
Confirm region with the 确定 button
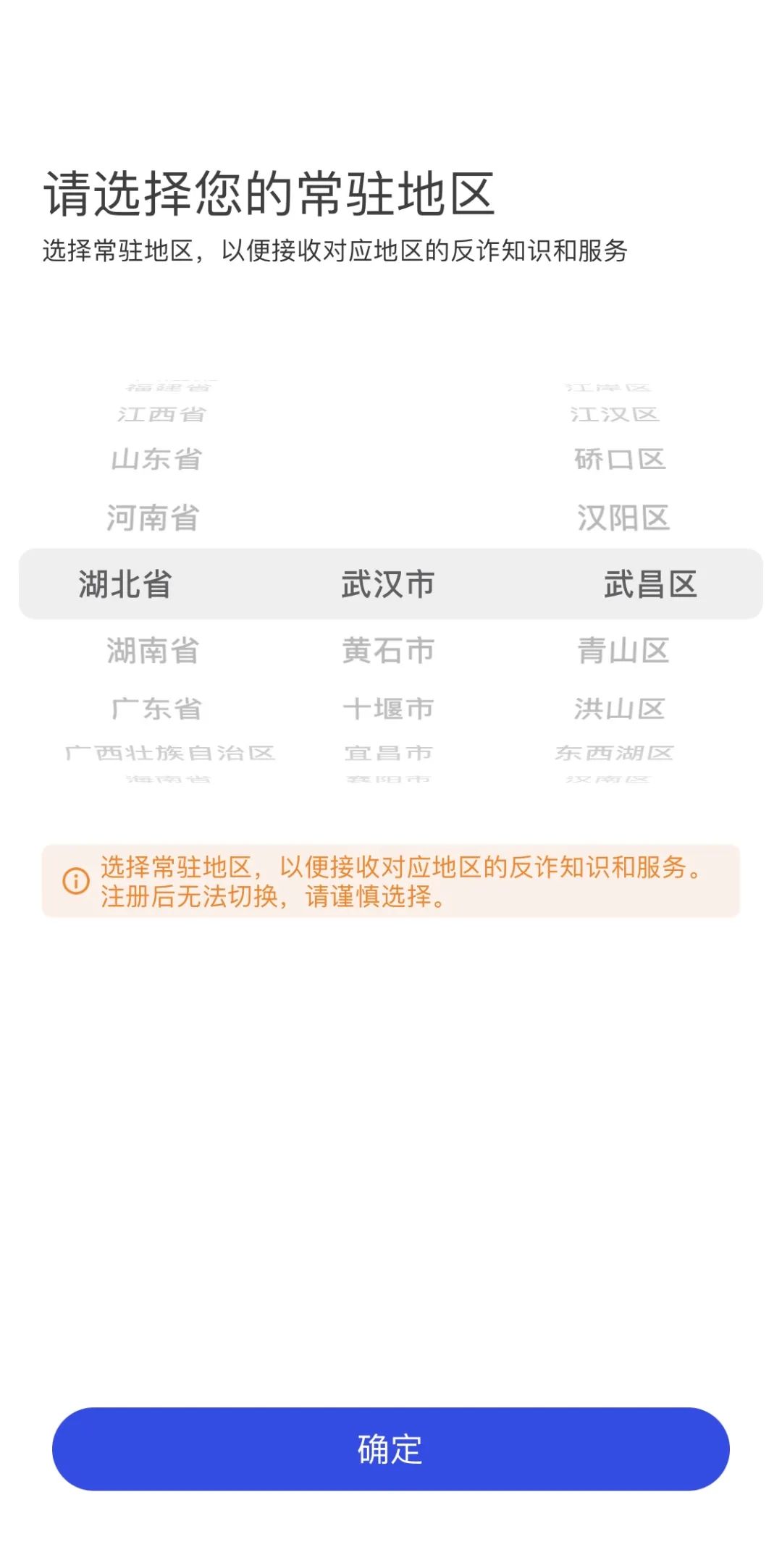[390, 1449]
